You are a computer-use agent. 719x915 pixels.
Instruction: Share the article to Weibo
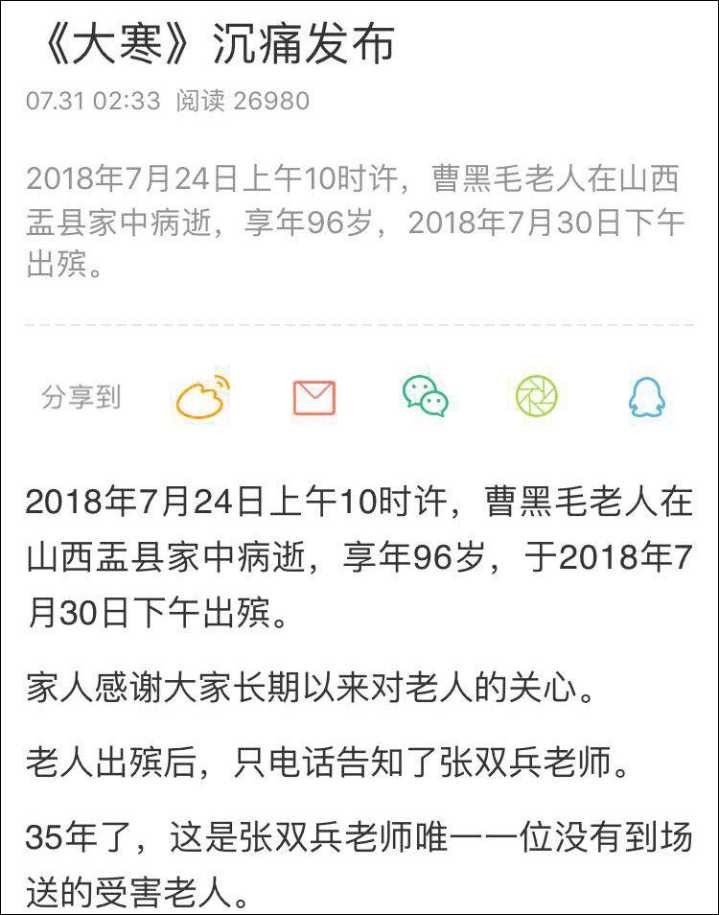pyautogui.click(x=203, y=397)
